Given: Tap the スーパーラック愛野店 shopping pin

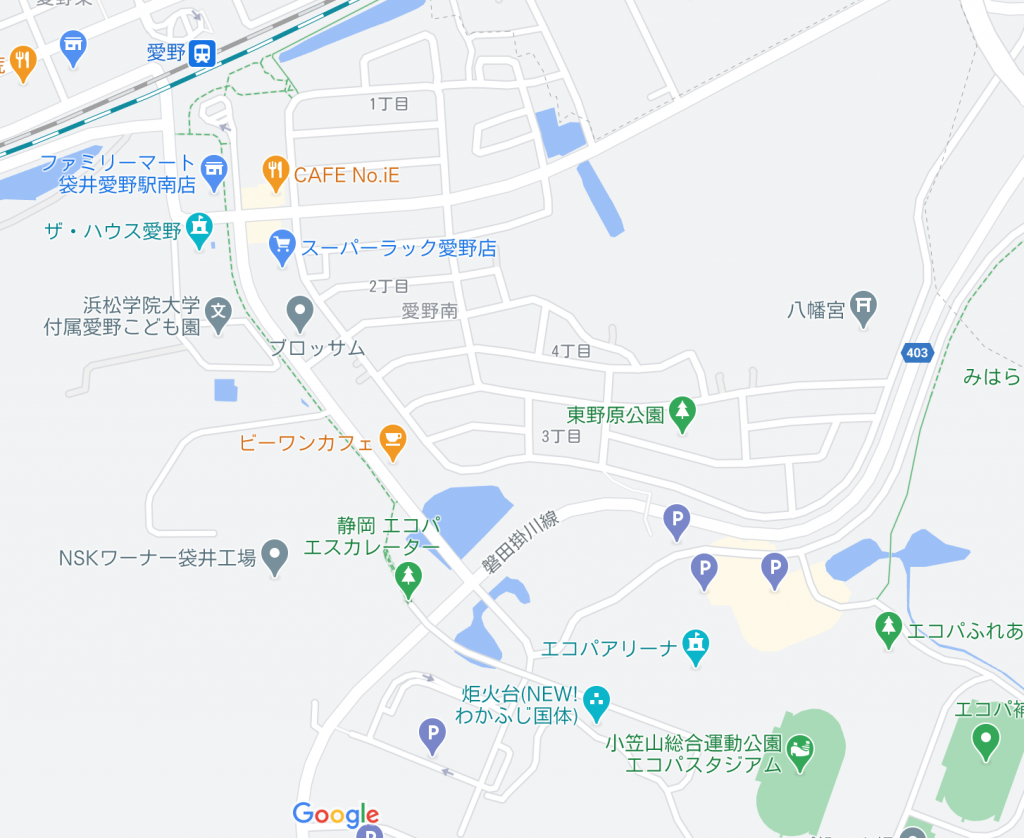Looking at the screenshot, I should point(283,246).
